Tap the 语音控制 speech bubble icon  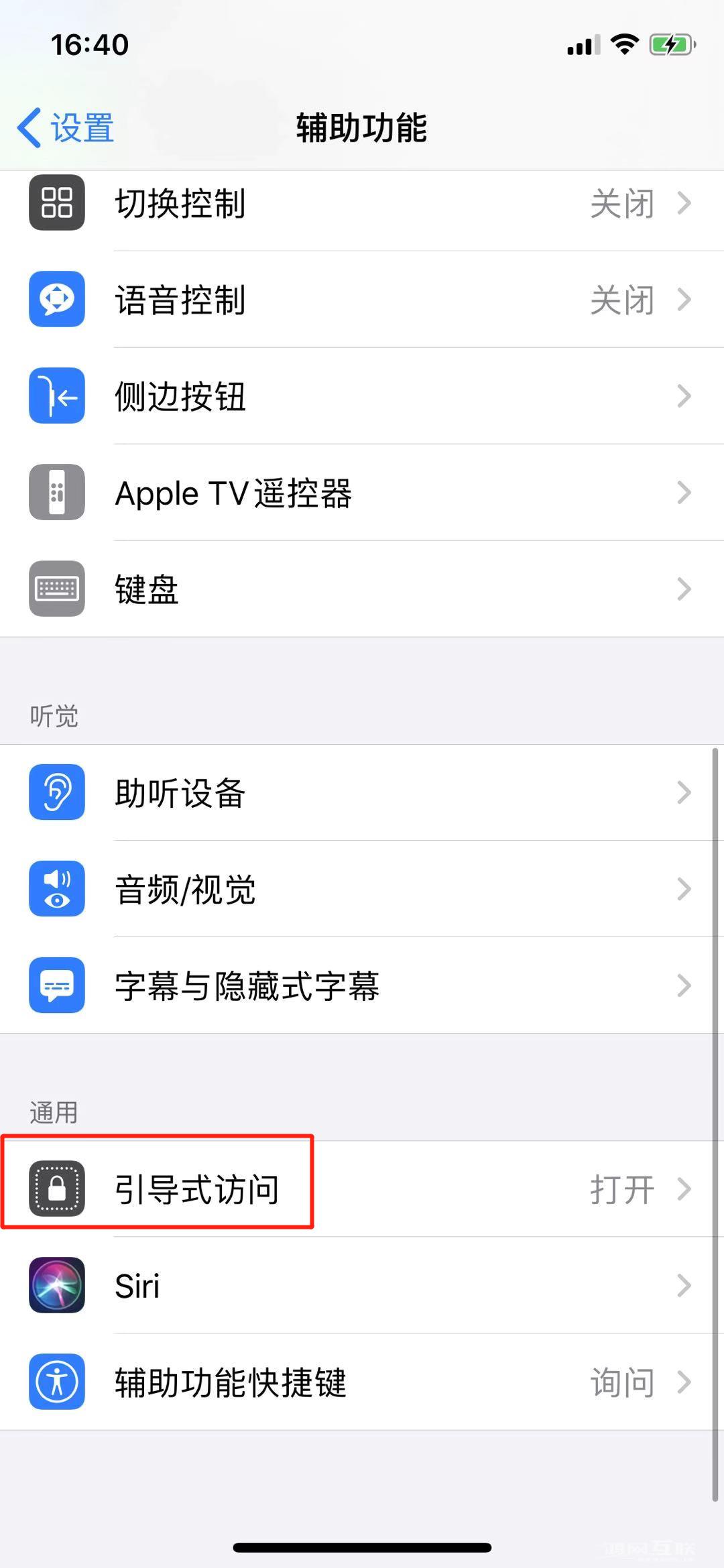[56, 300]
